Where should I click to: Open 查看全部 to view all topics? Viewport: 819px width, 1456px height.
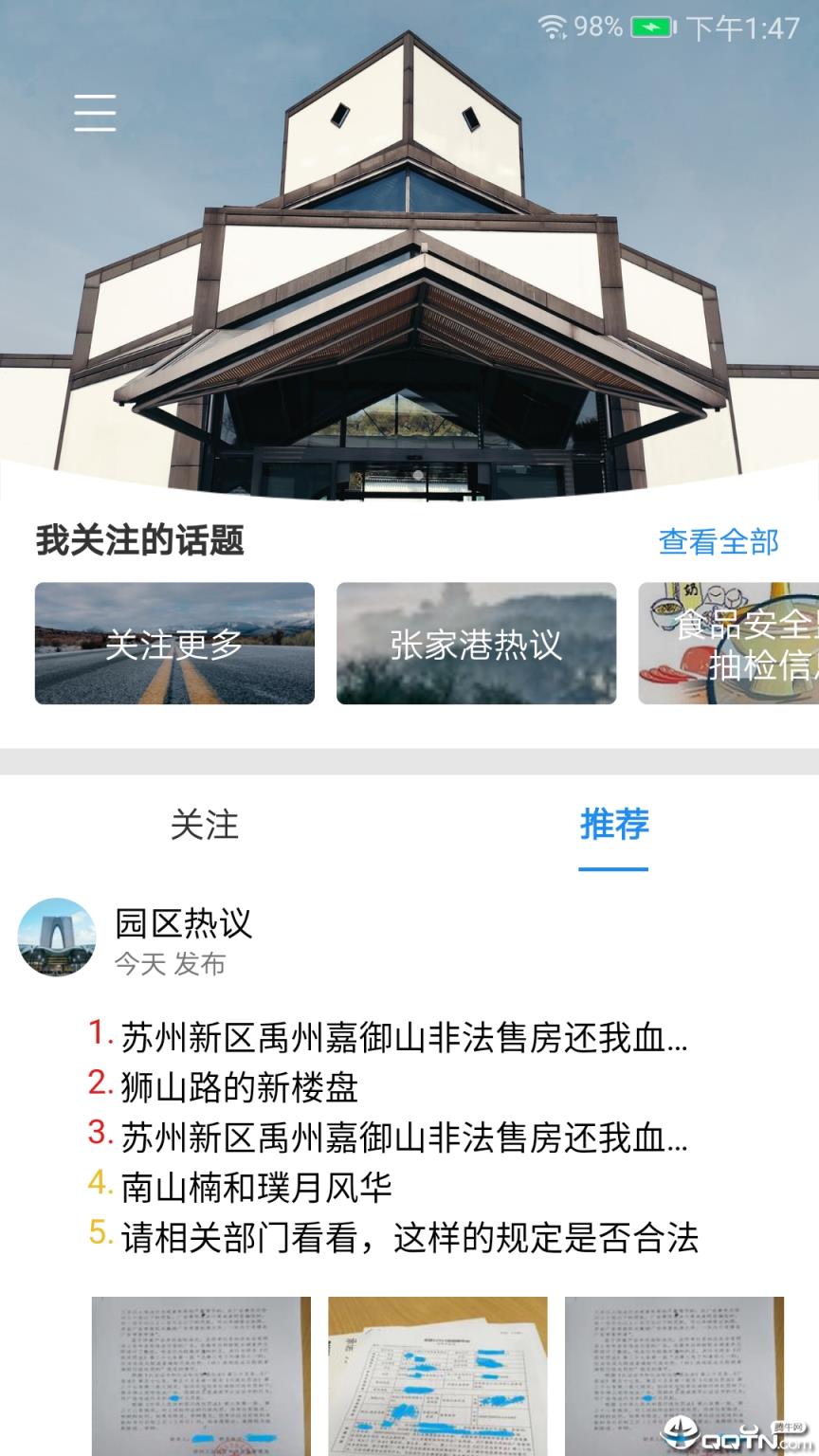(717, 540)
